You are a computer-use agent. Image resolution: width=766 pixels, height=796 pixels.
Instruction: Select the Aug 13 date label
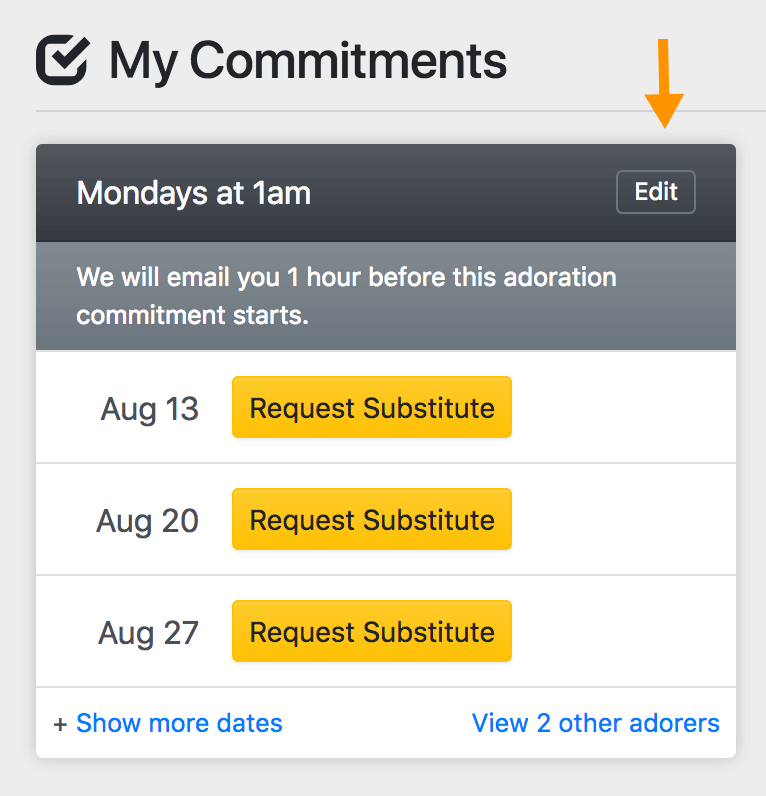[148, 409]
